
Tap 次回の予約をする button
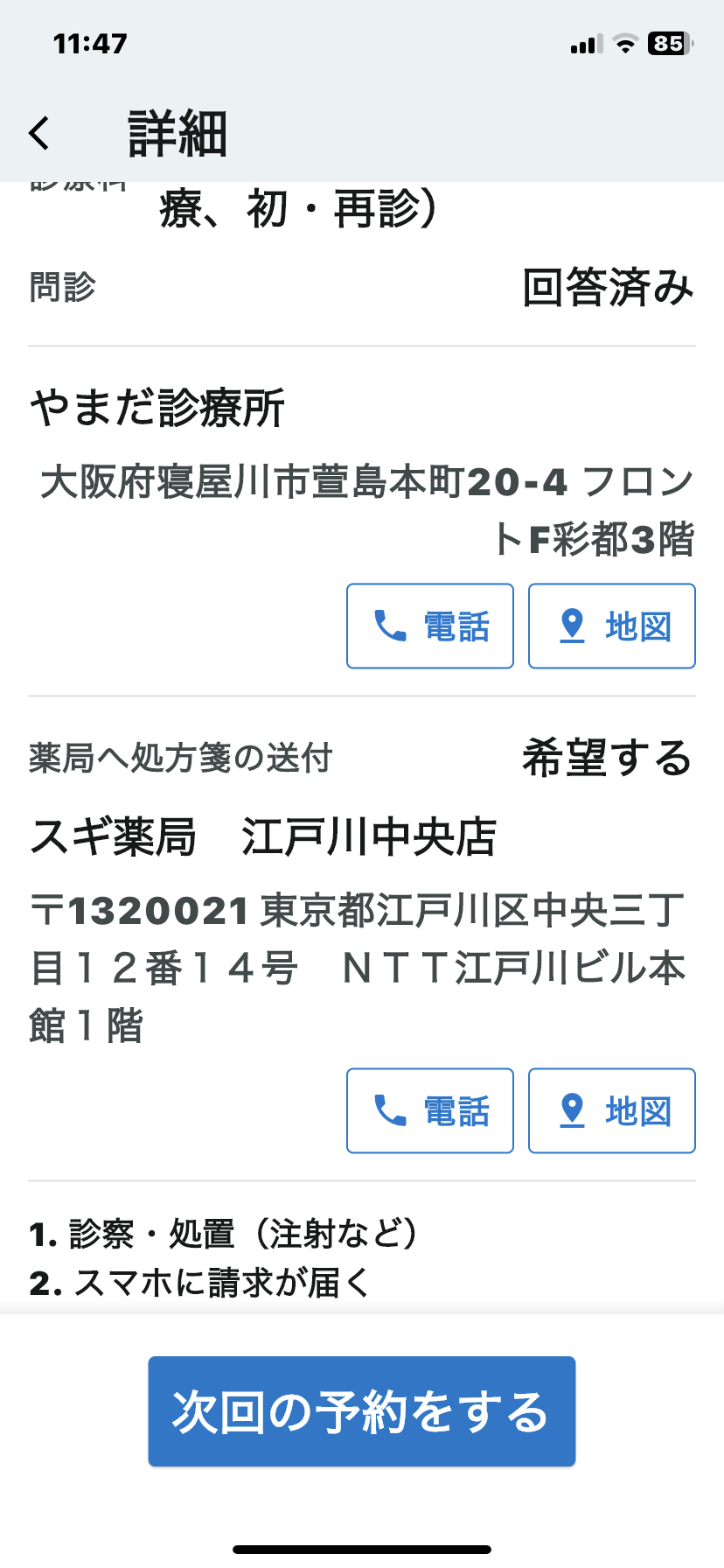click(x=362, y=1411)
